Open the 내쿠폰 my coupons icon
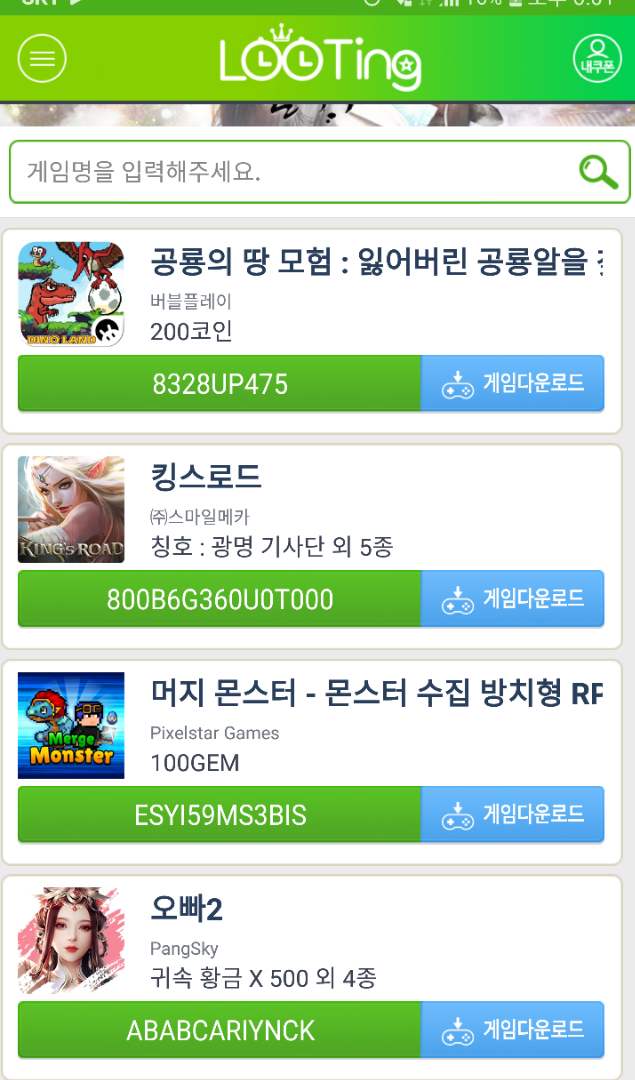The image size is (635, 1080). [597, 59]
